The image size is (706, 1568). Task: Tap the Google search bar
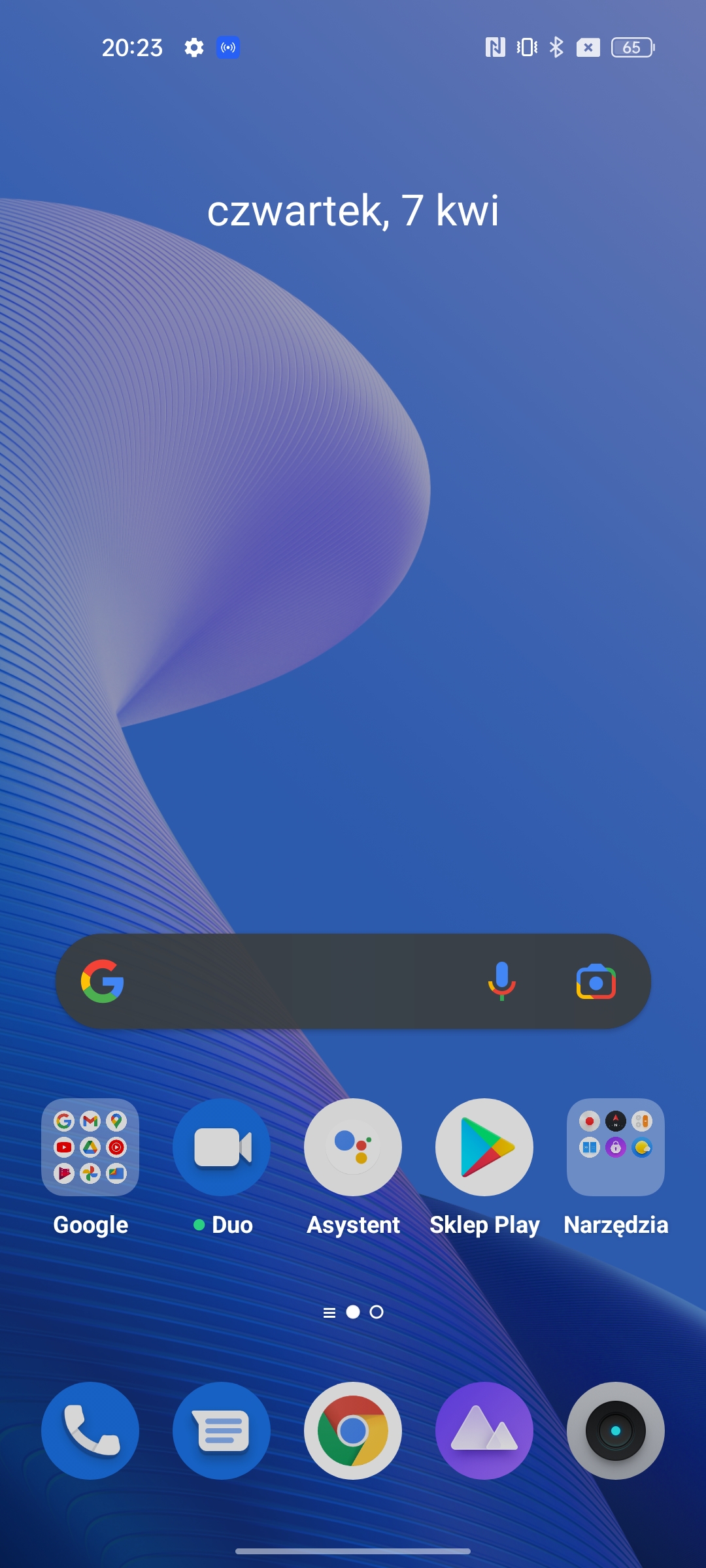pyautogui.click(x=294, y=981)
